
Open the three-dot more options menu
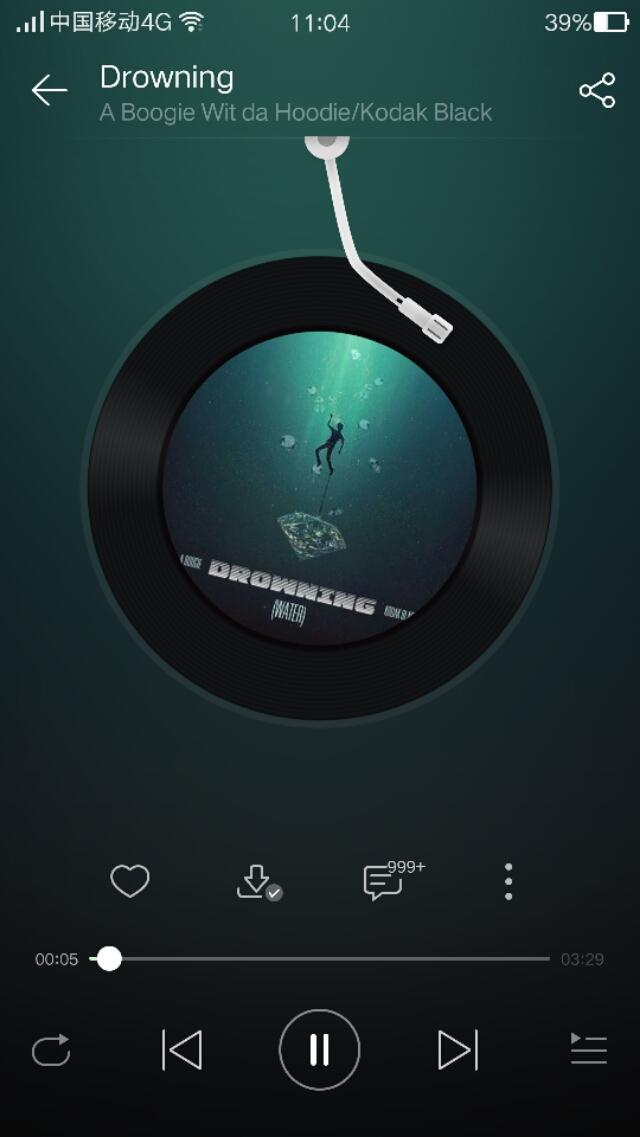tap(509, 882)
